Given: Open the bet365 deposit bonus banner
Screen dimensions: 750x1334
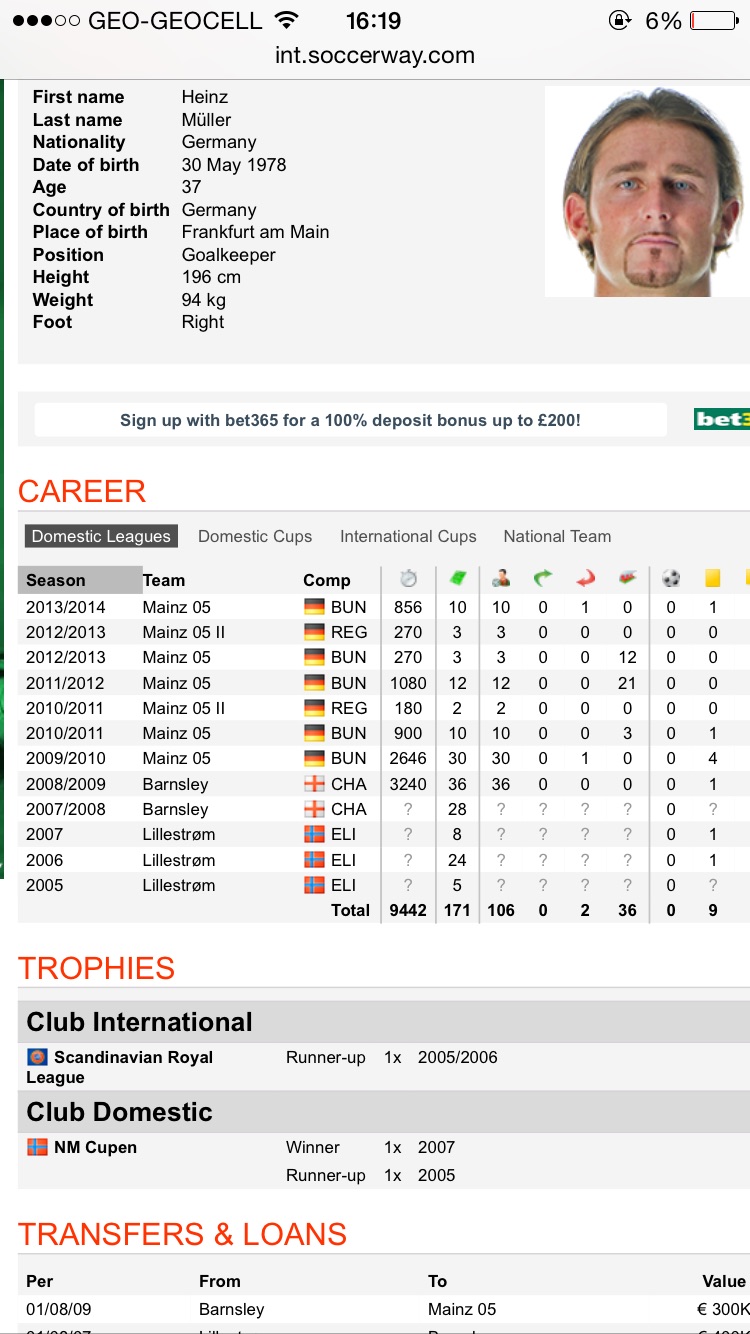Looking at the screenshot, I should [350, 420].
